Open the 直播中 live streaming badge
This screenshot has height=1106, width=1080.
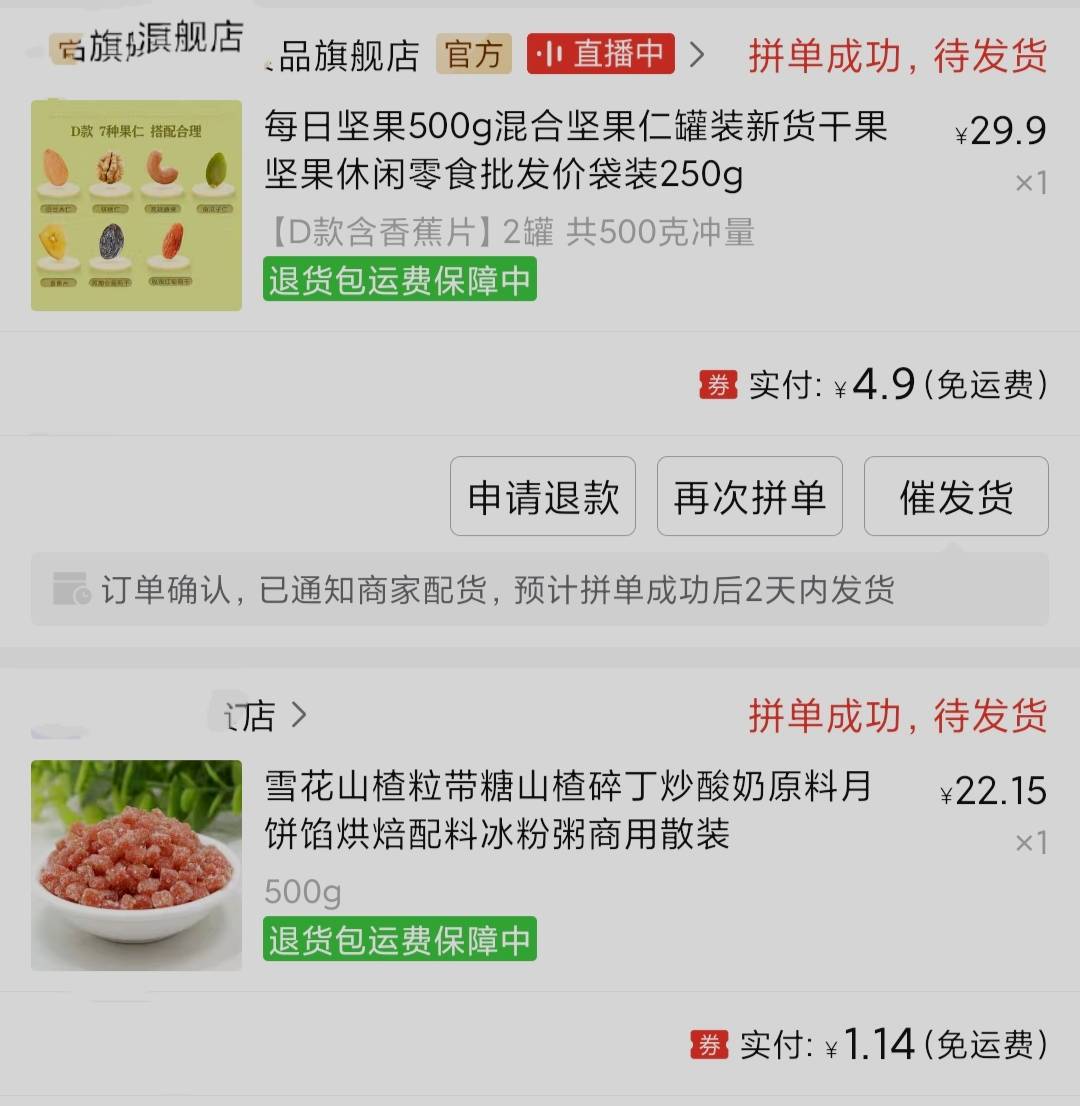600,55
